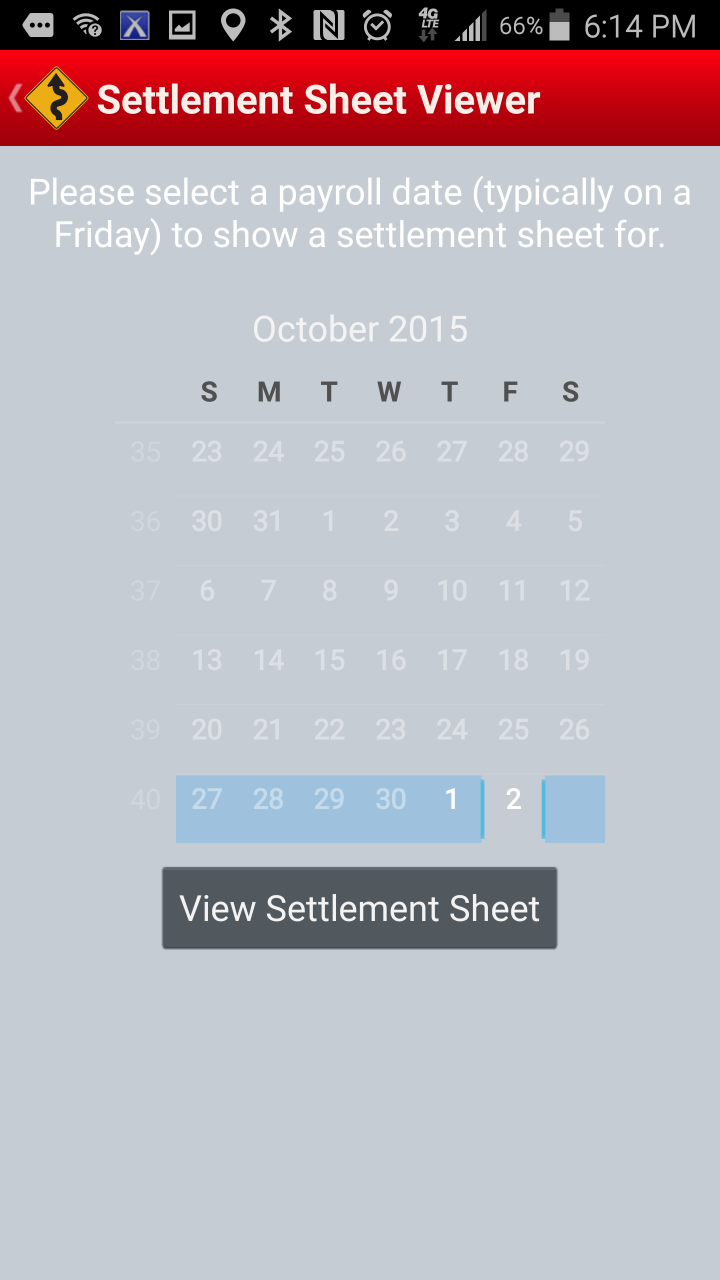The height and width of the screenshot is (1280, 720).
Task: Select date 31 in week 36
Action: click(268, 521)
